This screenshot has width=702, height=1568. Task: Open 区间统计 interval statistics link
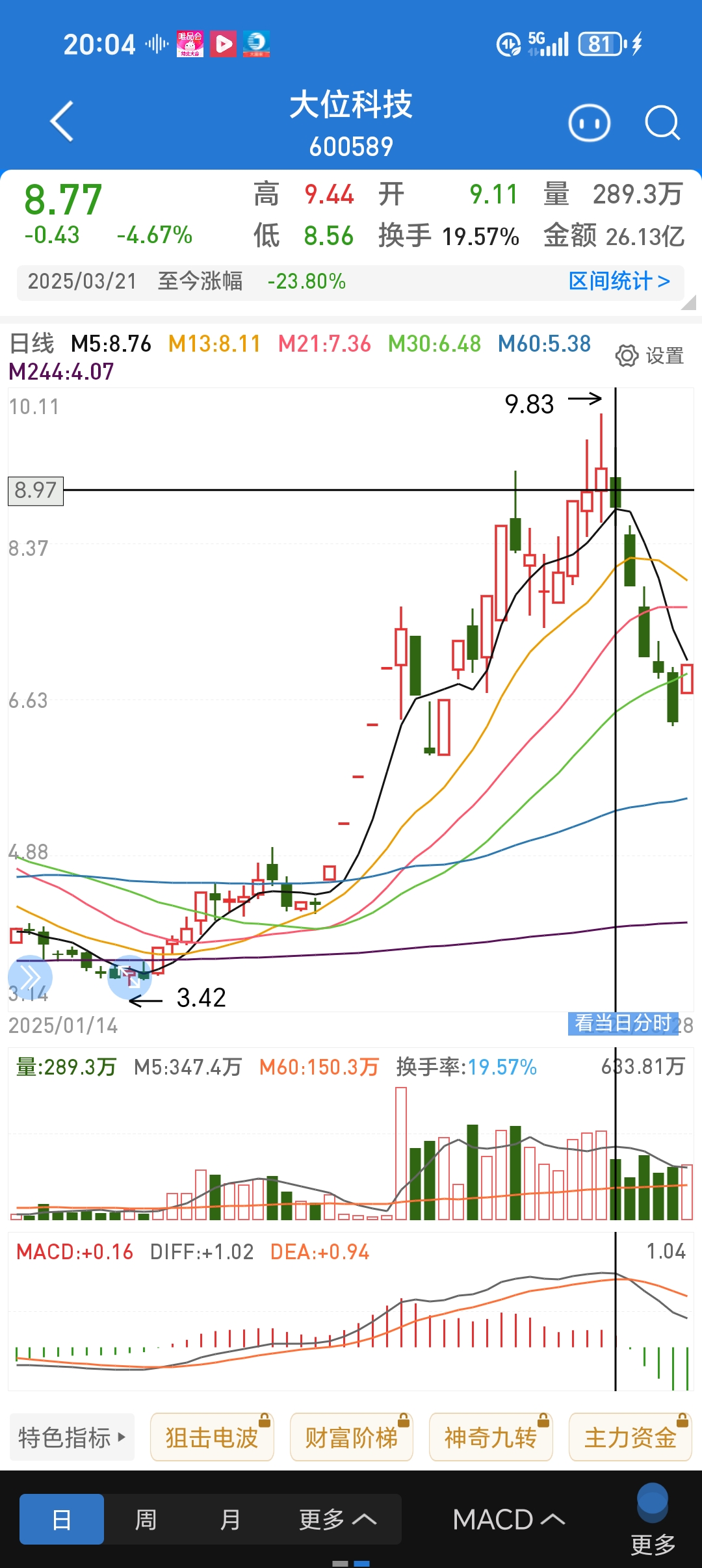point(619,281)
